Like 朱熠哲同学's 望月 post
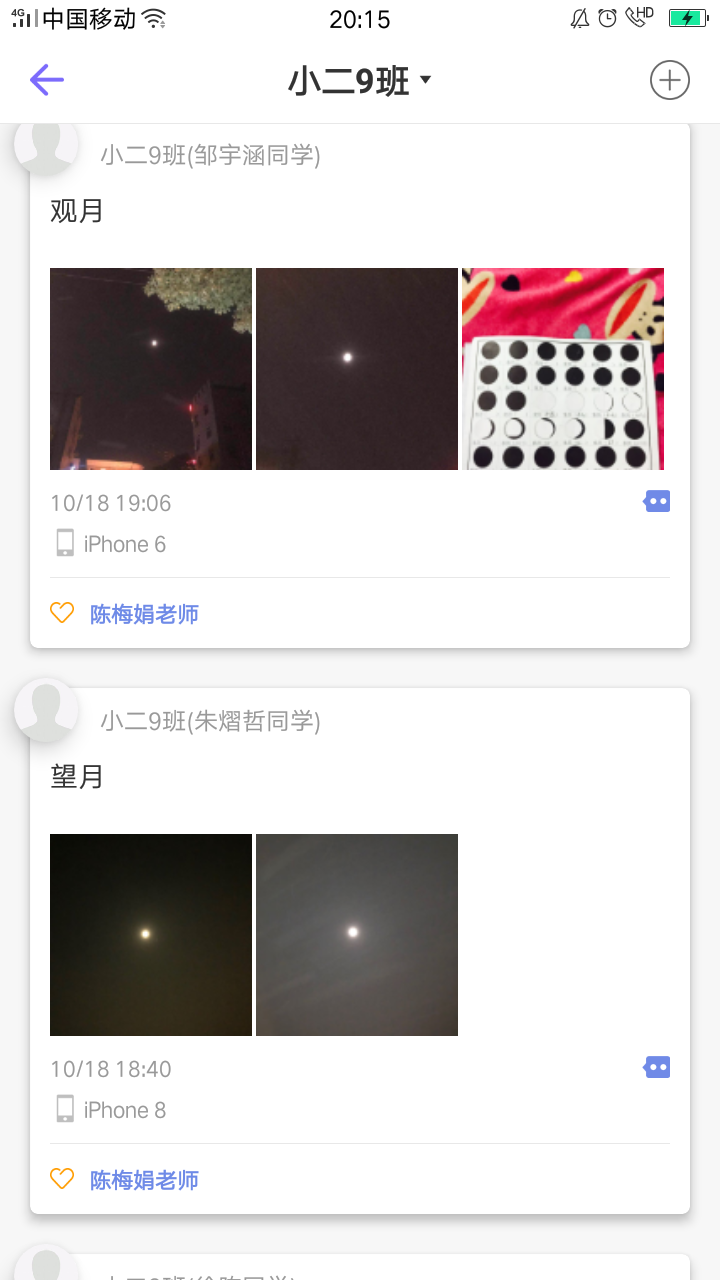The width and height of the screenshot is (720, 1280). point(62,1179)
